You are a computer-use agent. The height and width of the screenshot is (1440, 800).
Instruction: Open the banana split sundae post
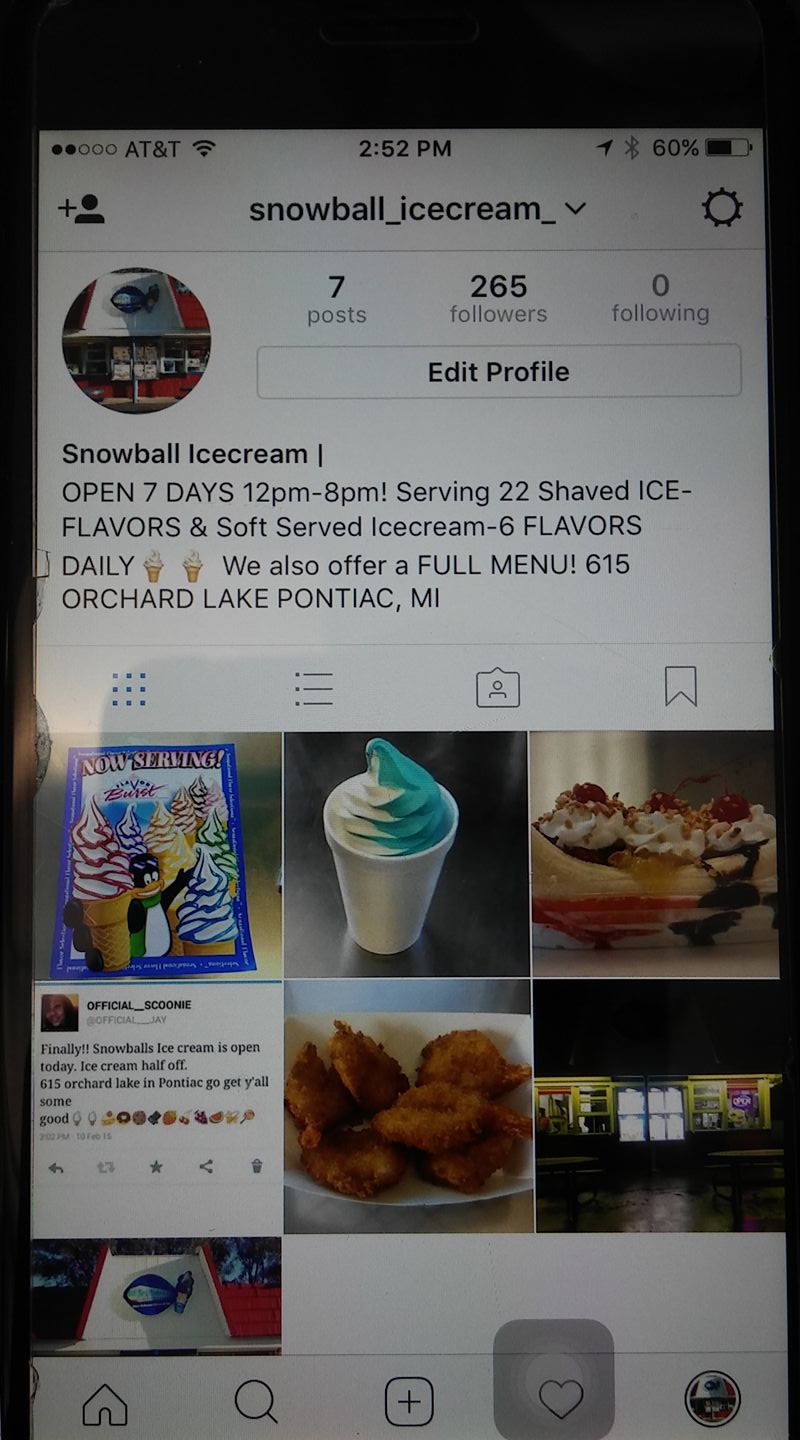tap(654, 856)
